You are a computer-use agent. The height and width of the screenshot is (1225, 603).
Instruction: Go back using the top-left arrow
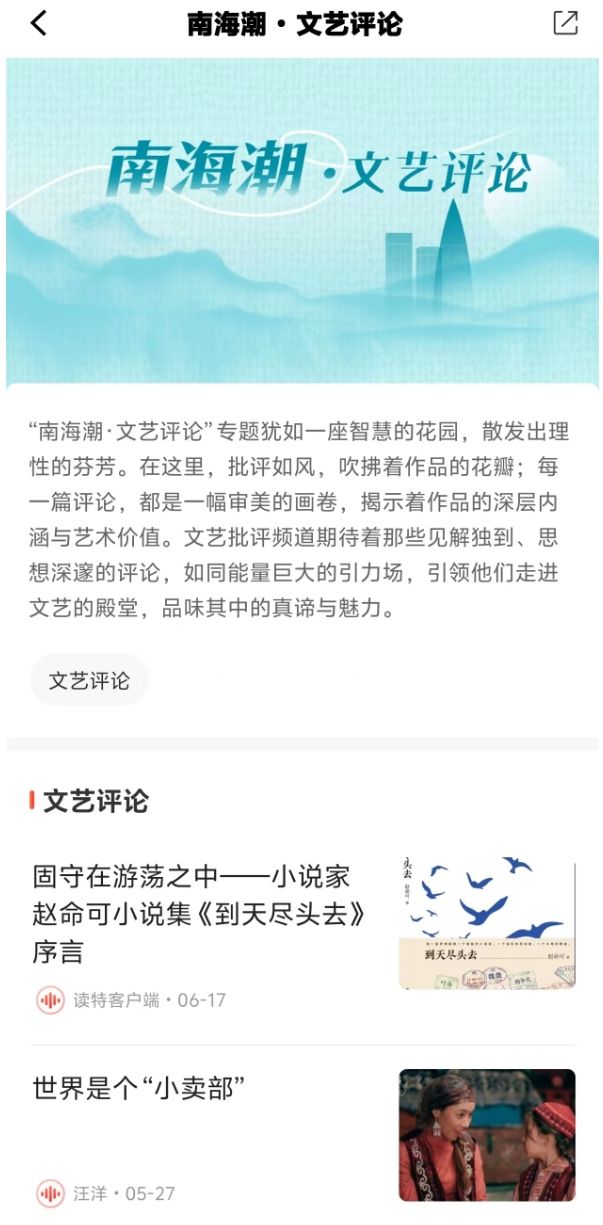coord(39,23)
